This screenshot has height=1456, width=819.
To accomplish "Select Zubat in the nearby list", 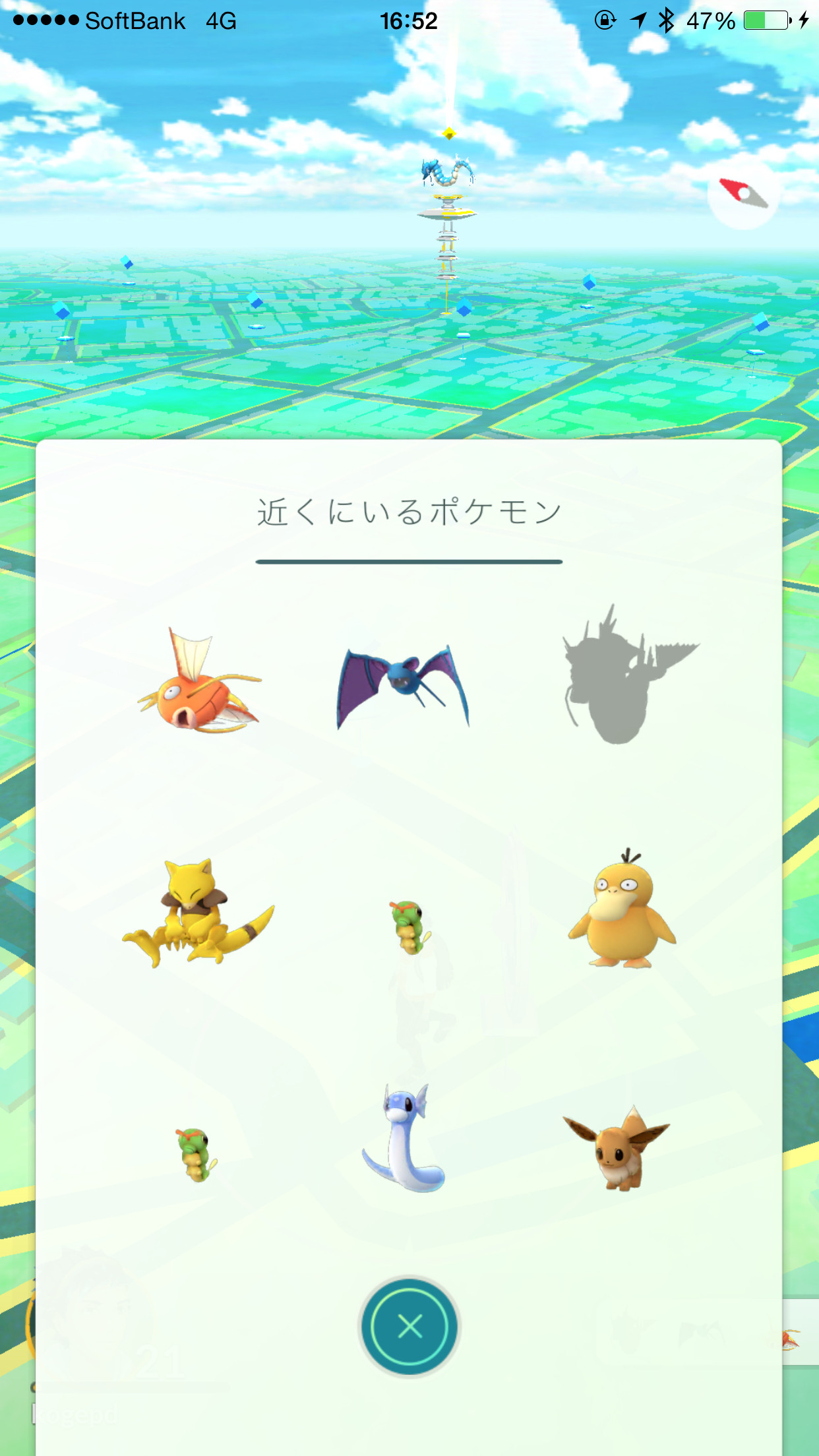I will pos(403,686).
